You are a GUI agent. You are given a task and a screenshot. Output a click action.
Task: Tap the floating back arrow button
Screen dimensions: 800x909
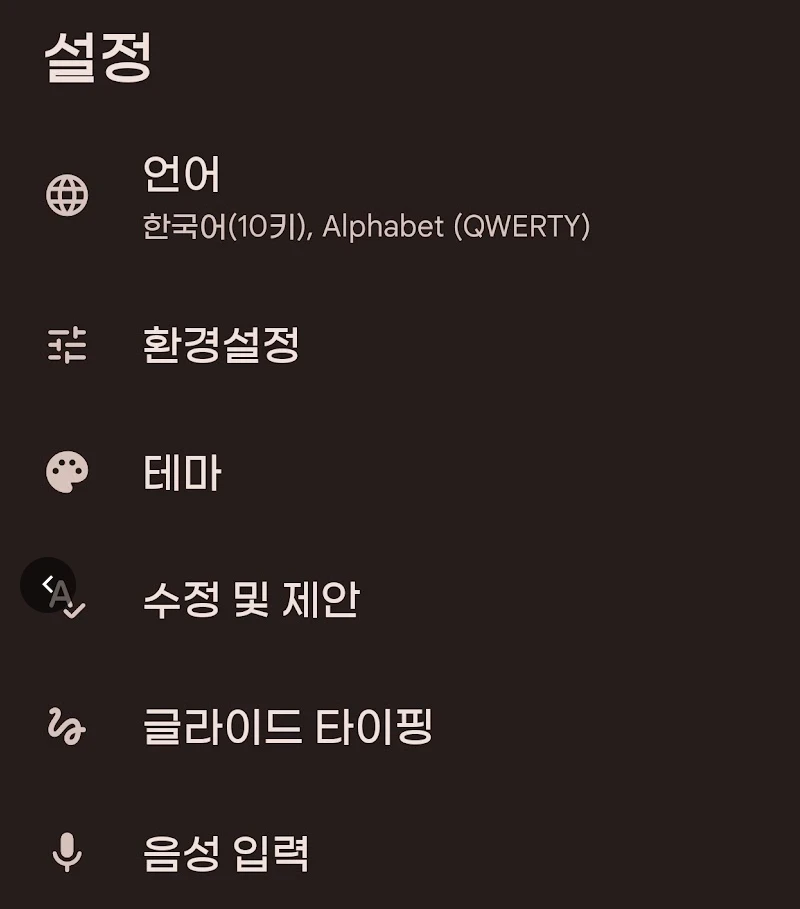click(47, 585)
